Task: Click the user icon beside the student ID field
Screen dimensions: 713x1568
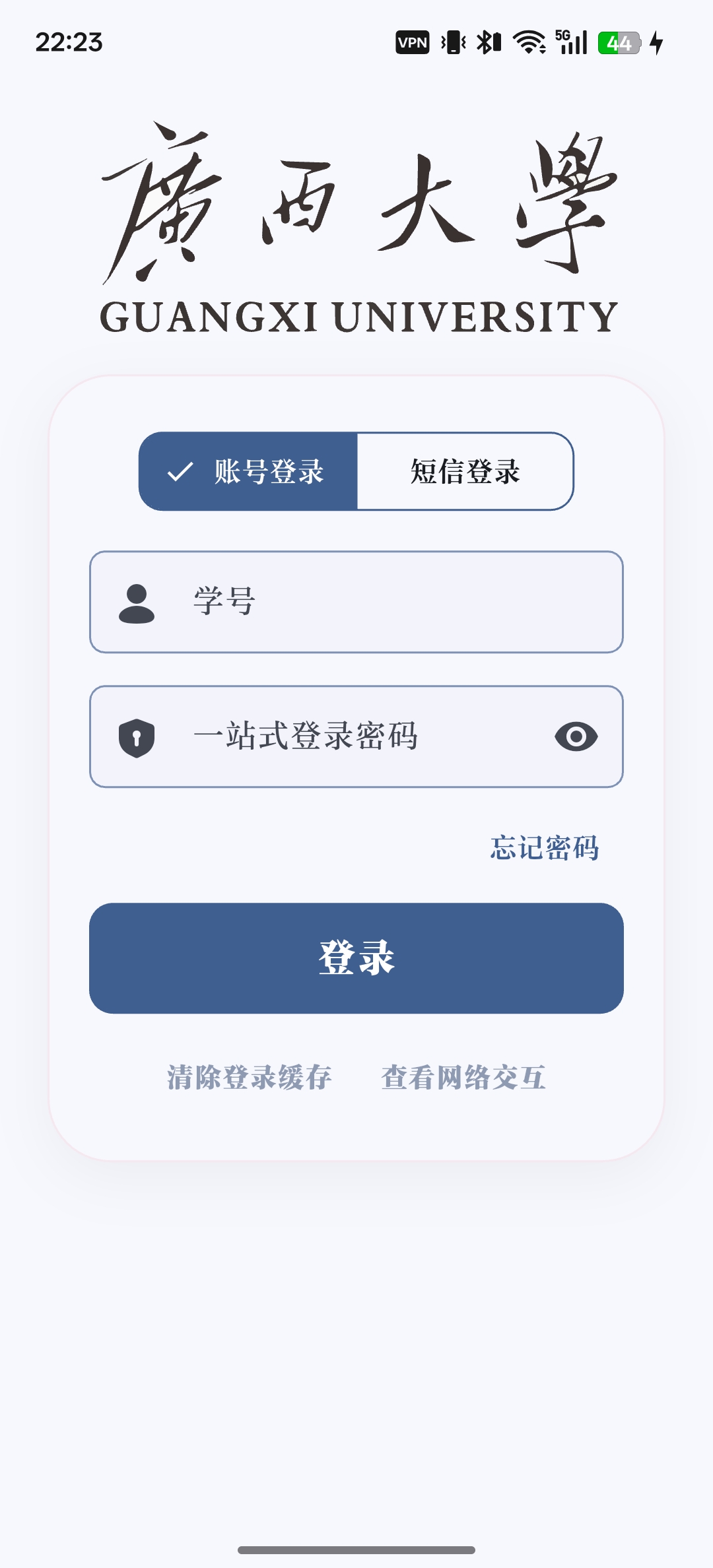Action: pos(135,603)
